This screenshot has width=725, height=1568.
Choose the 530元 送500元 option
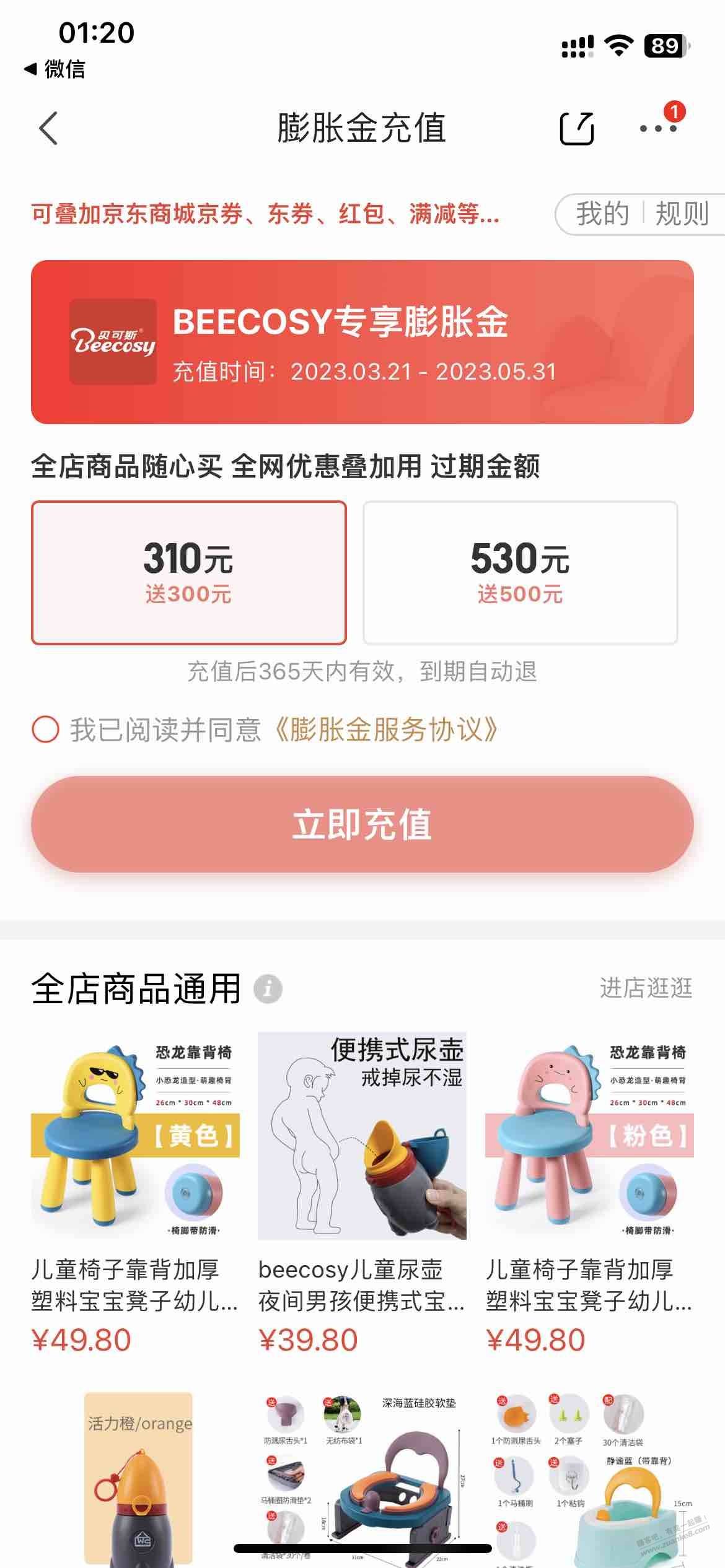tap(520, 572)
